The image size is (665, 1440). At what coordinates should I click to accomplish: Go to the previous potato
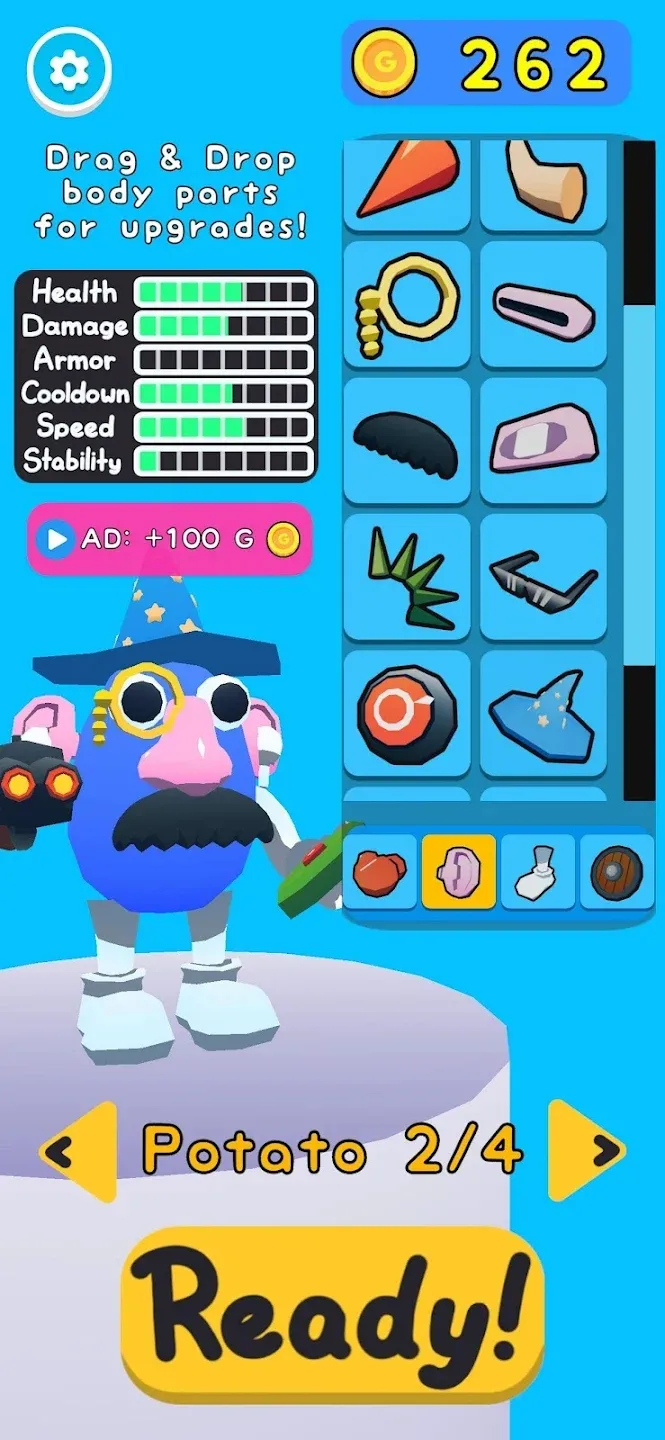[x=77, y=1151]
